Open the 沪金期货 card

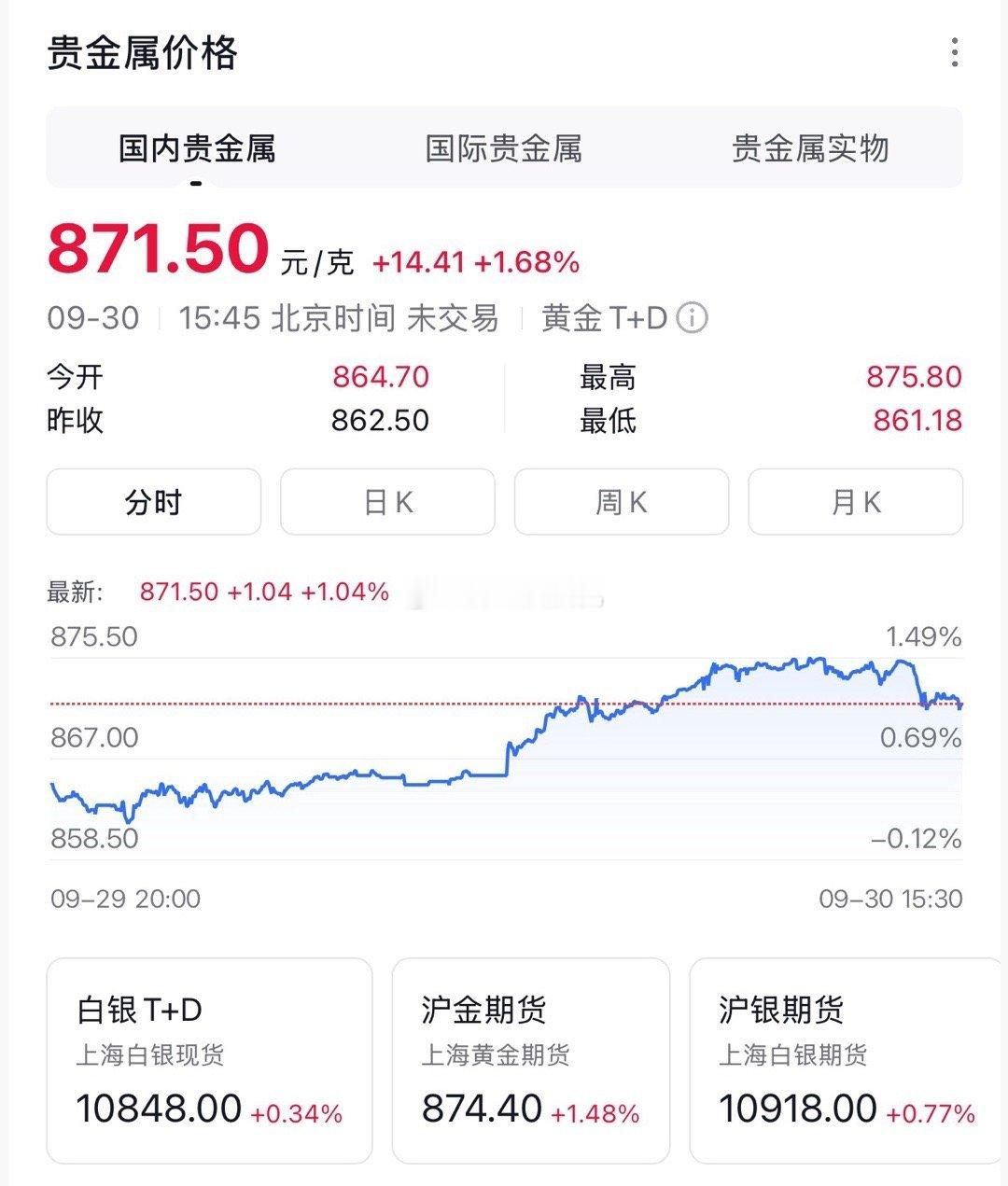pyautogui.click(x=531, y=1061)
